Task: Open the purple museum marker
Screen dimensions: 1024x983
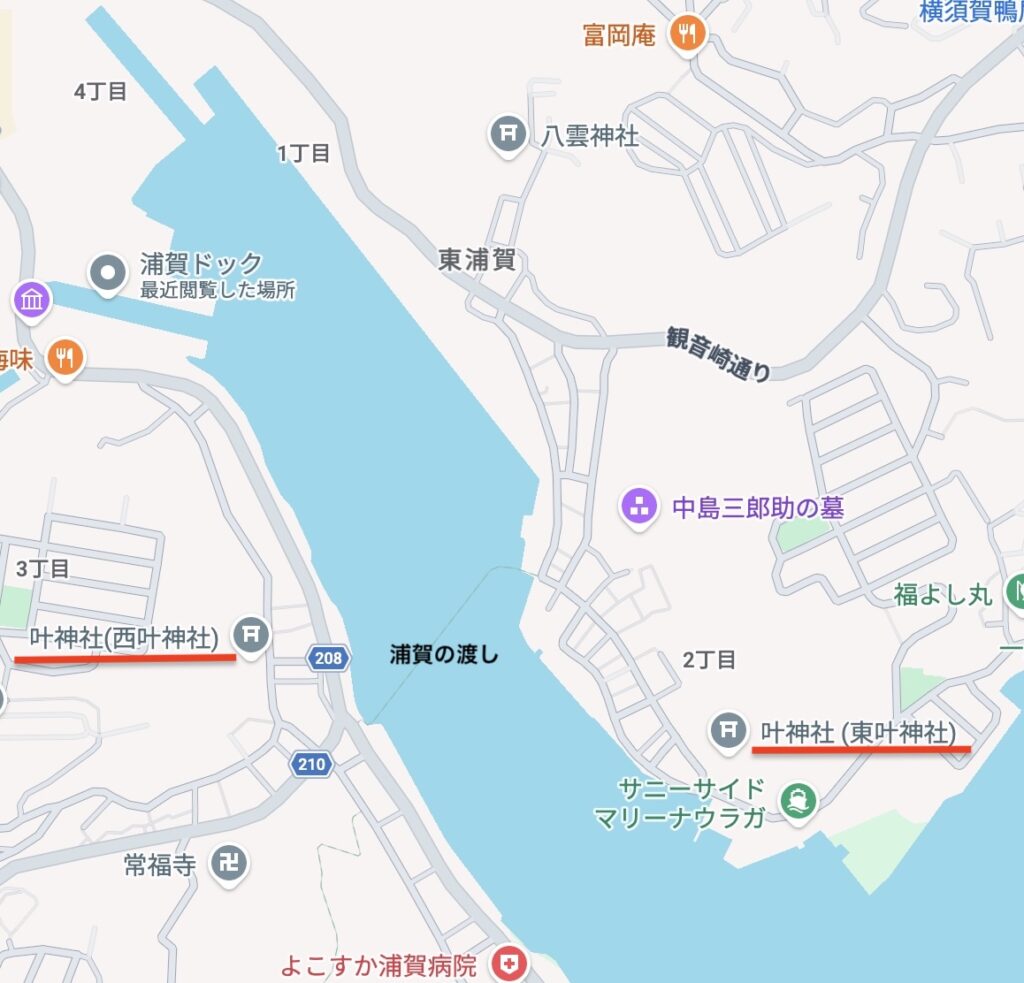Action: pyautogui.click(x=31, y=299)
